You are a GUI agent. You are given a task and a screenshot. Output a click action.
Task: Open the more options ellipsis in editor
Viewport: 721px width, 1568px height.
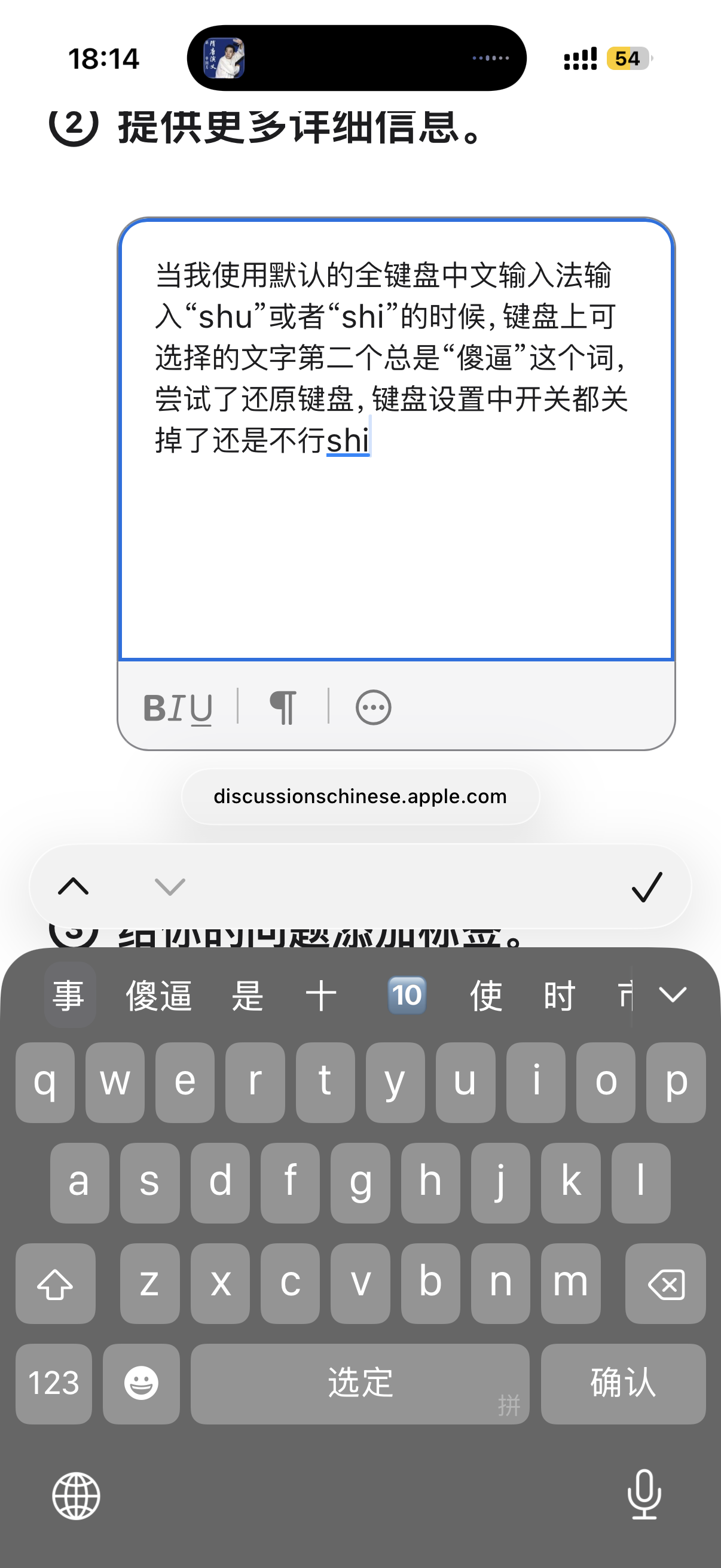pos(373,708)
